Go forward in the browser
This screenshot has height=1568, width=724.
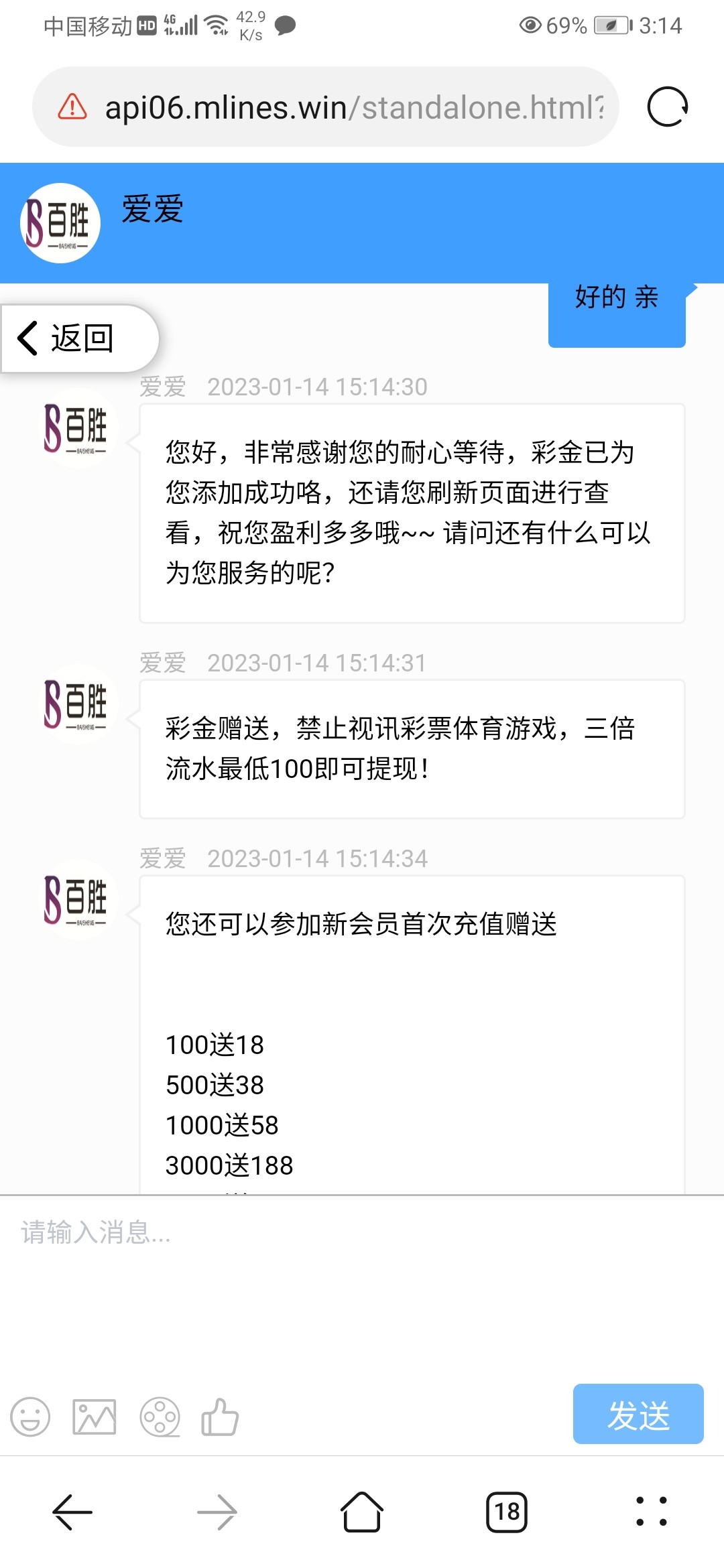pyautogui.click(x=217, y=1512)
